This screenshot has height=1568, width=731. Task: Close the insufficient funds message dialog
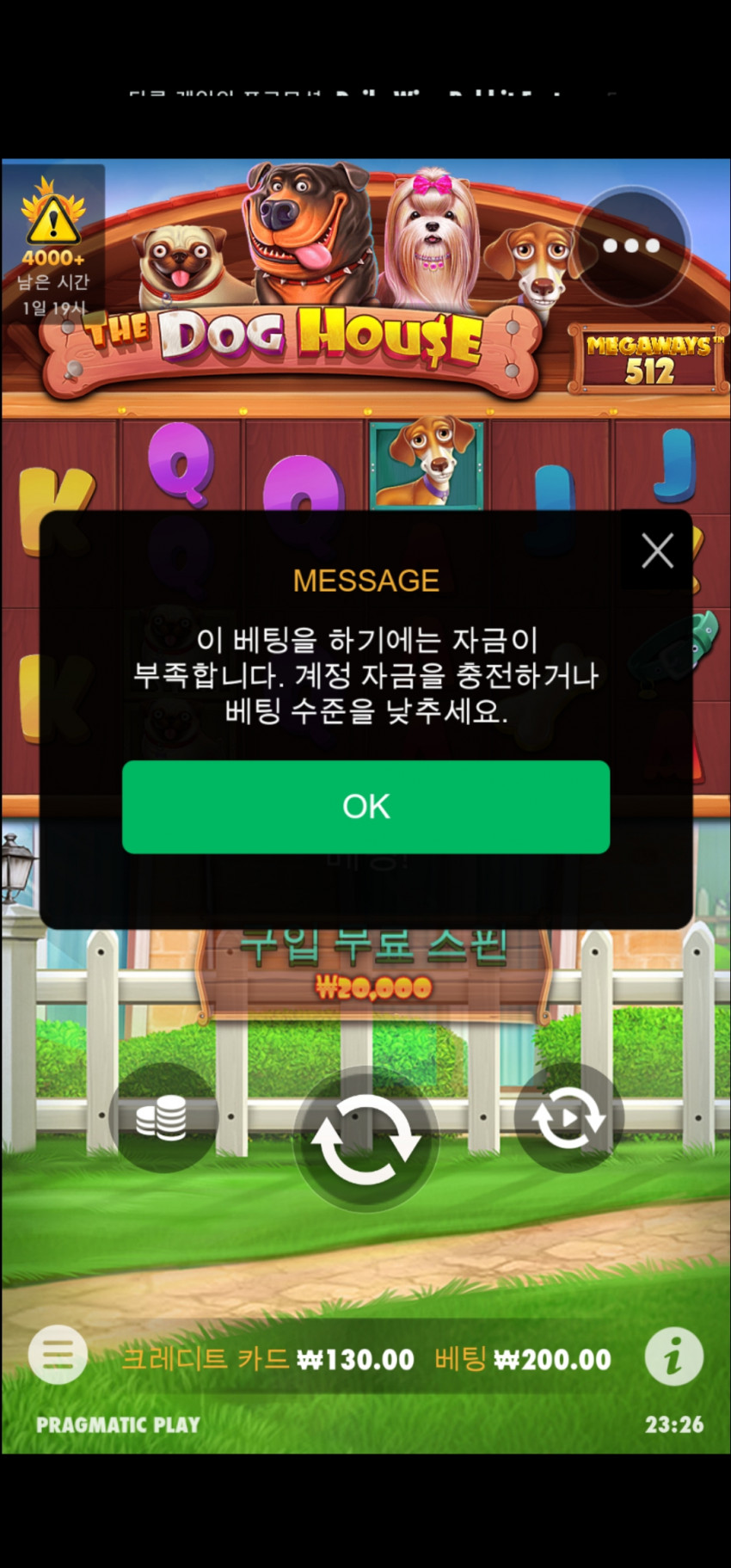(x=657, y=550)
